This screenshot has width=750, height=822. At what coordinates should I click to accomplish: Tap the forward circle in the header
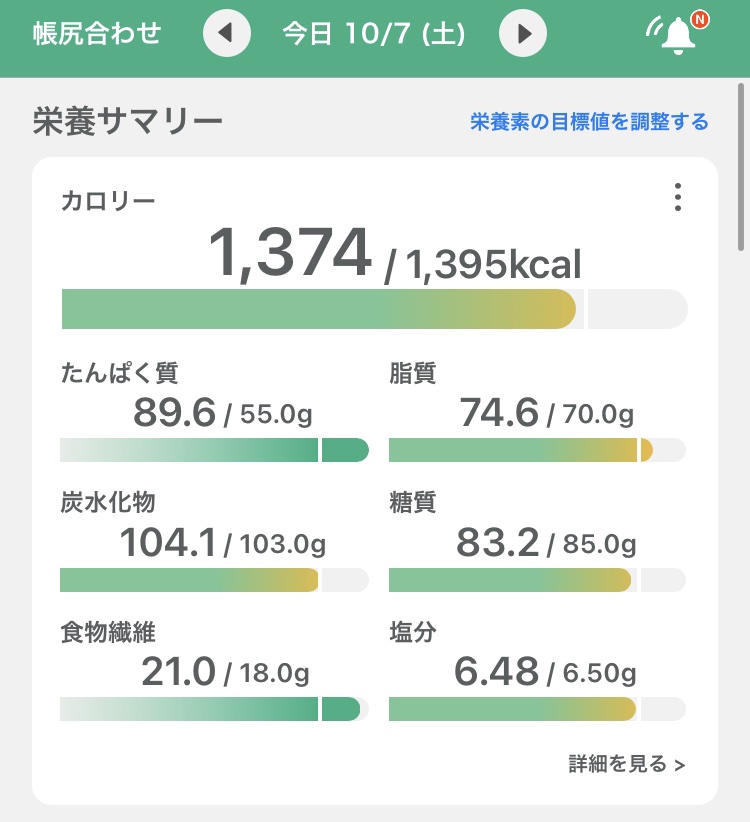click(522, 32)
